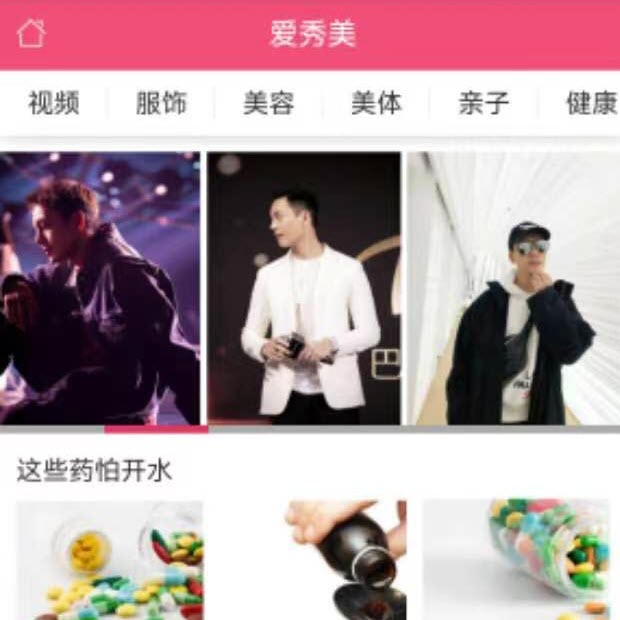Open the 美容 category tab
The width and height of the screenshot is (620, 620).
click(x=268, y=103)
